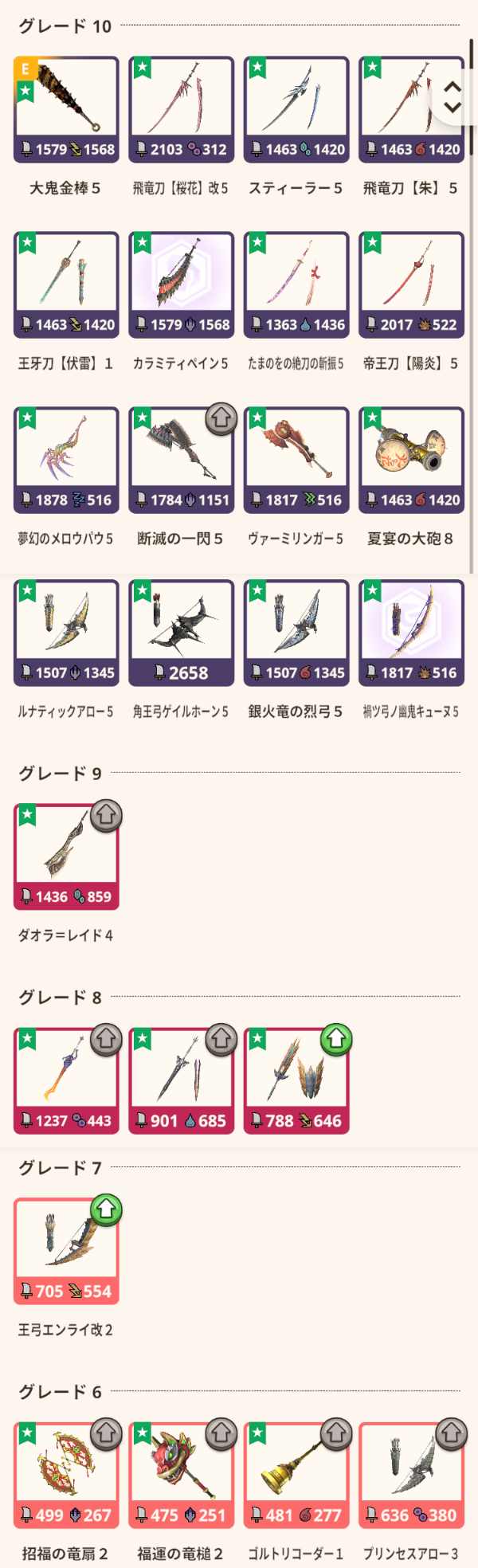The width and height of the screenshot is (478, 1568).
Task: Open the 大鬼金棒5 weapon card
Action: (x=66, y=109)
